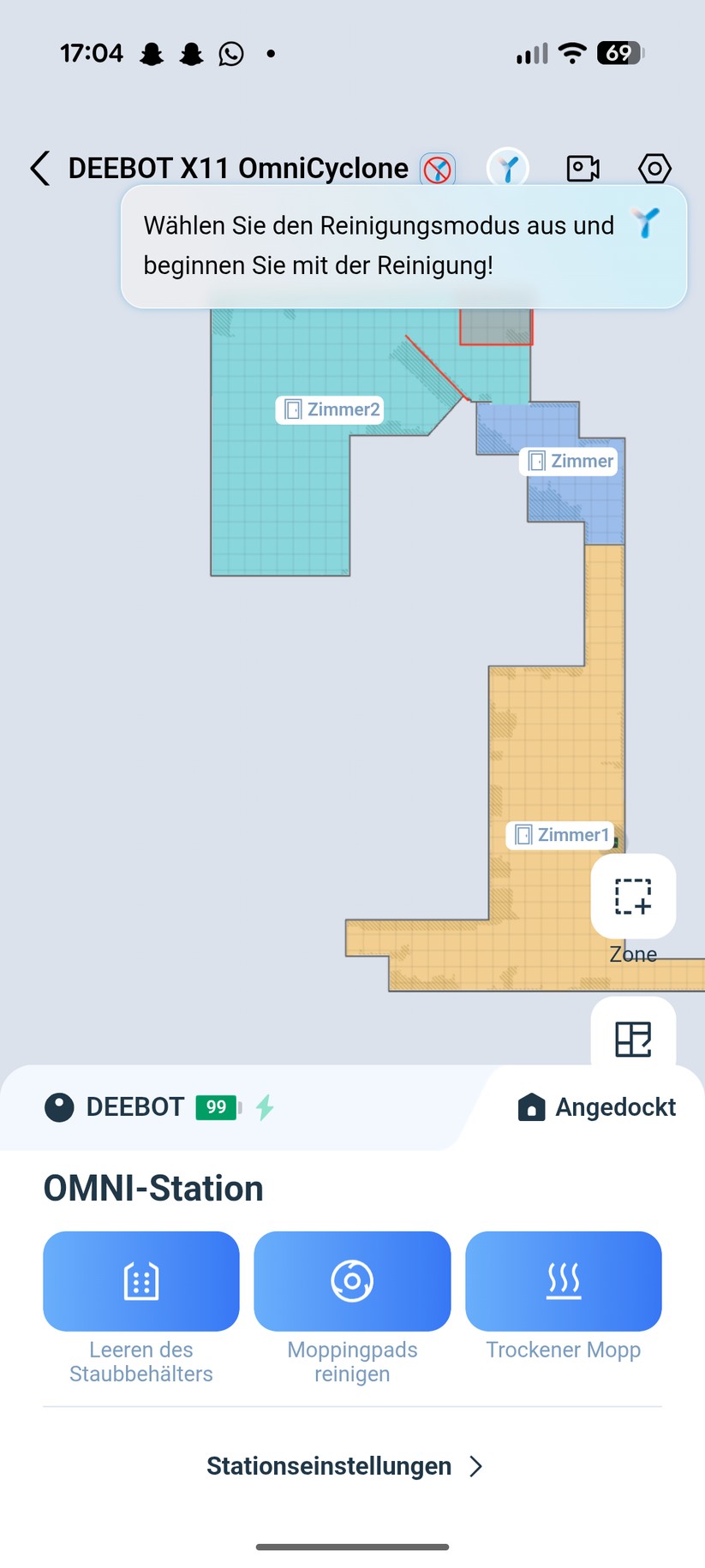Image resolution: width=705 pixels, height=1568 pixels.
Task: Select the Zimmer room on the map
Action: pyautogui.click(x=571, y=462)
